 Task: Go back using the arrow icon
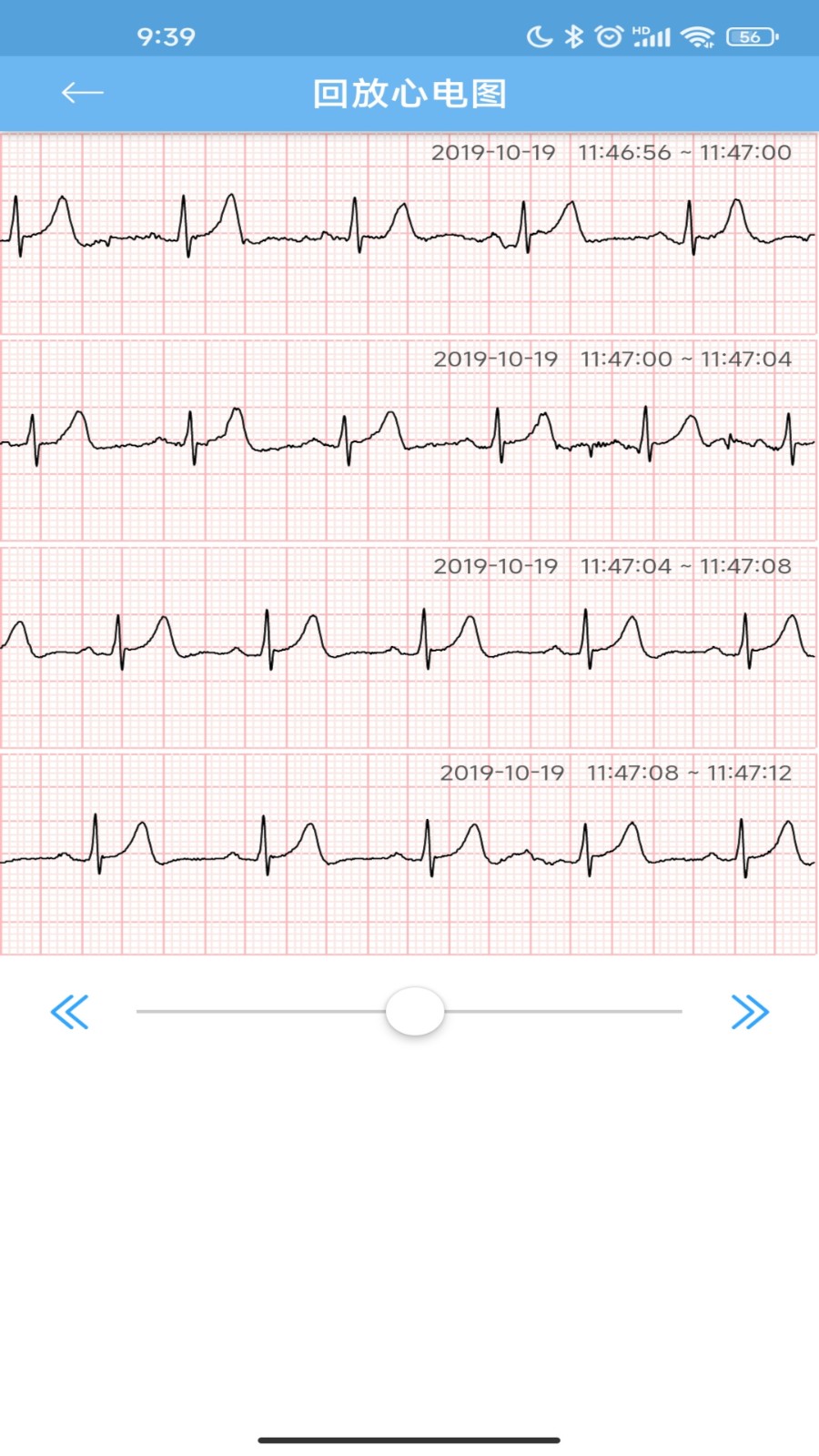[82, 93]
